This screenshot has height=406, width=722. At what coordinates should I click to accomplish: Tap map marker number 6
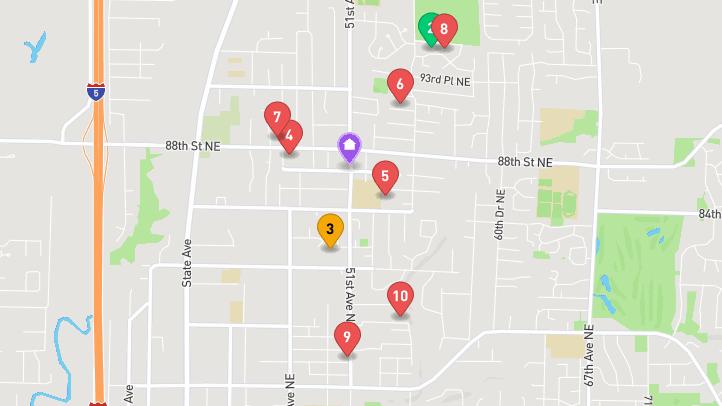(400, 84)
